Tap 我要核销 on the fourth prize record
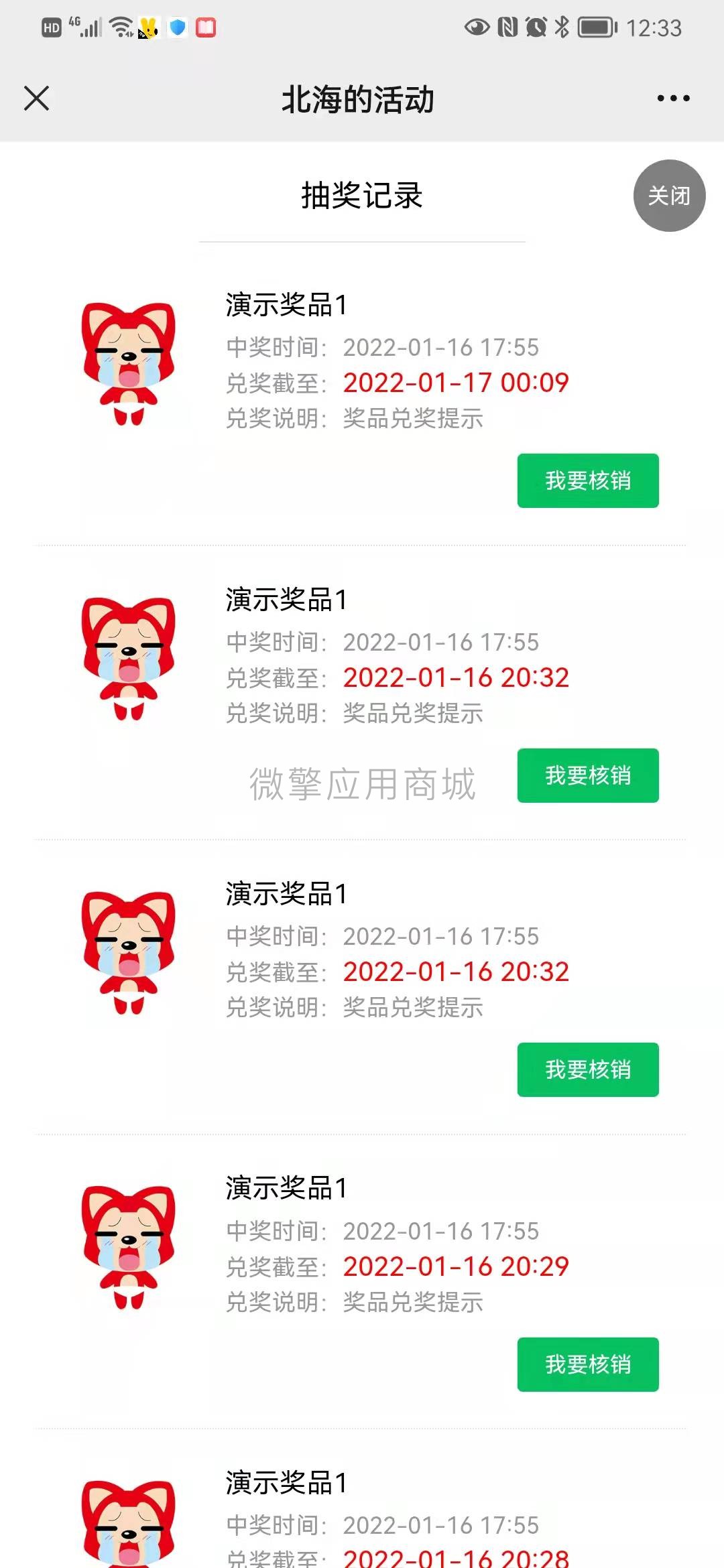 point(587,1365)
